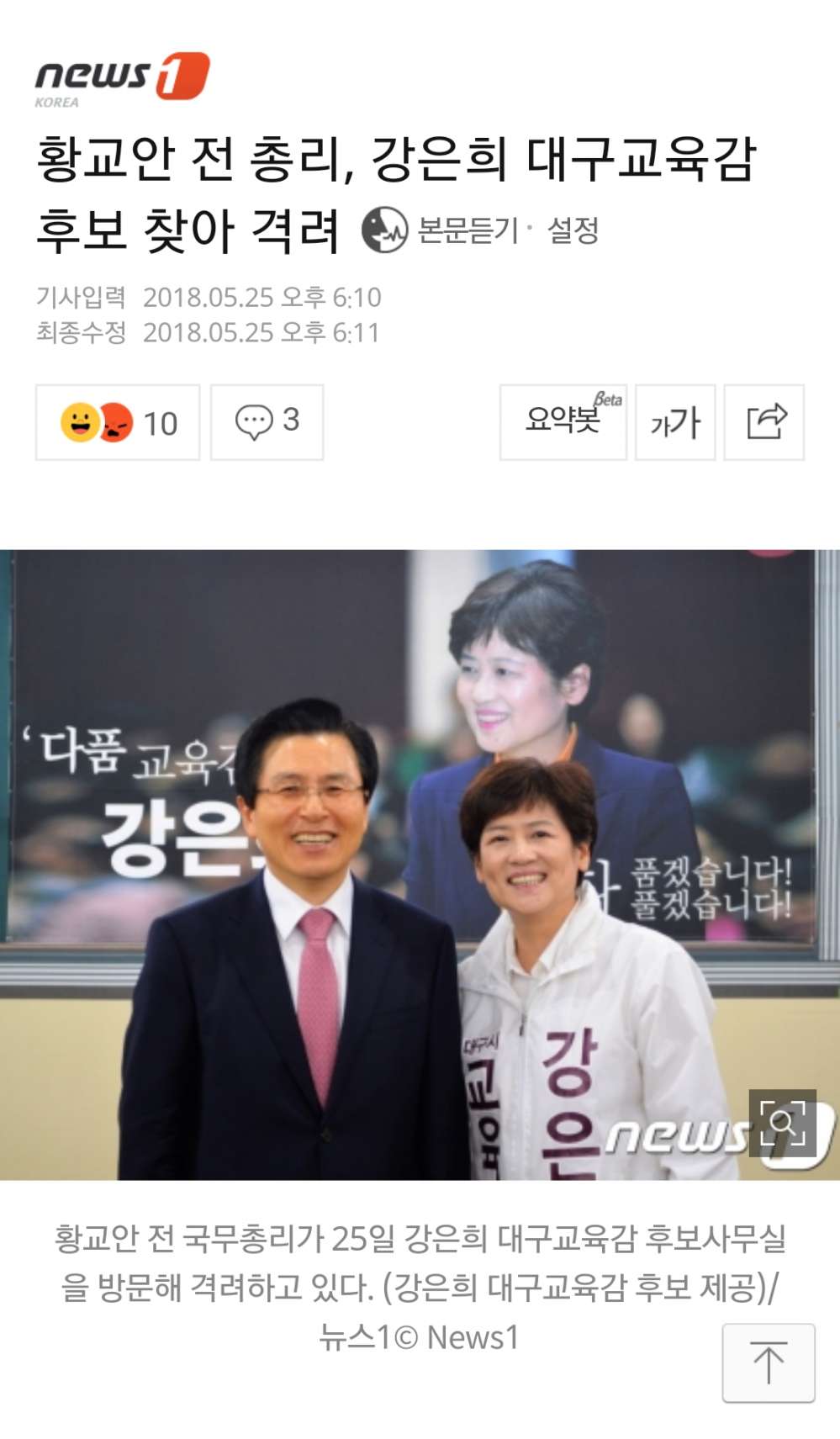This screenshot has height=1439, width=840.
Task: Listen to article with 본문듣기
Action: click(x=441, y=230)
